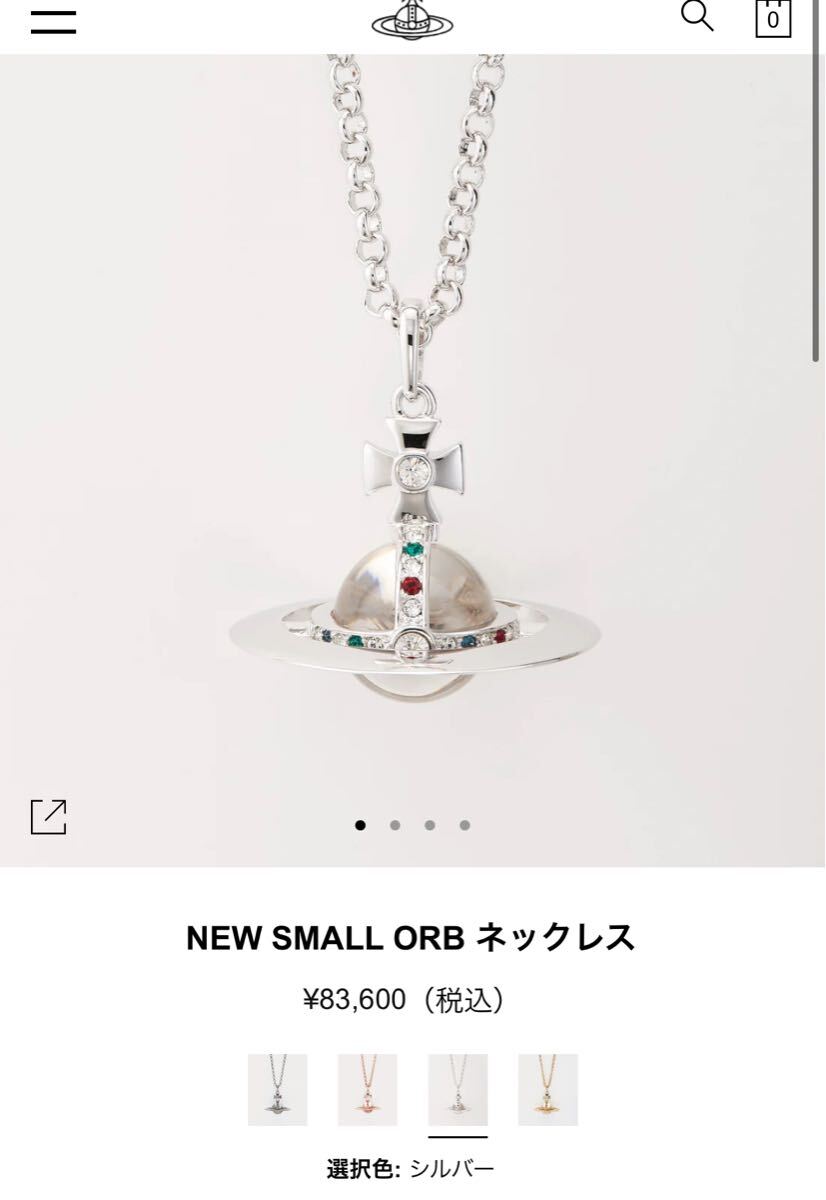The image size is (826, 1200).
Task: Share this necklace product
Action: coord(48,817)
